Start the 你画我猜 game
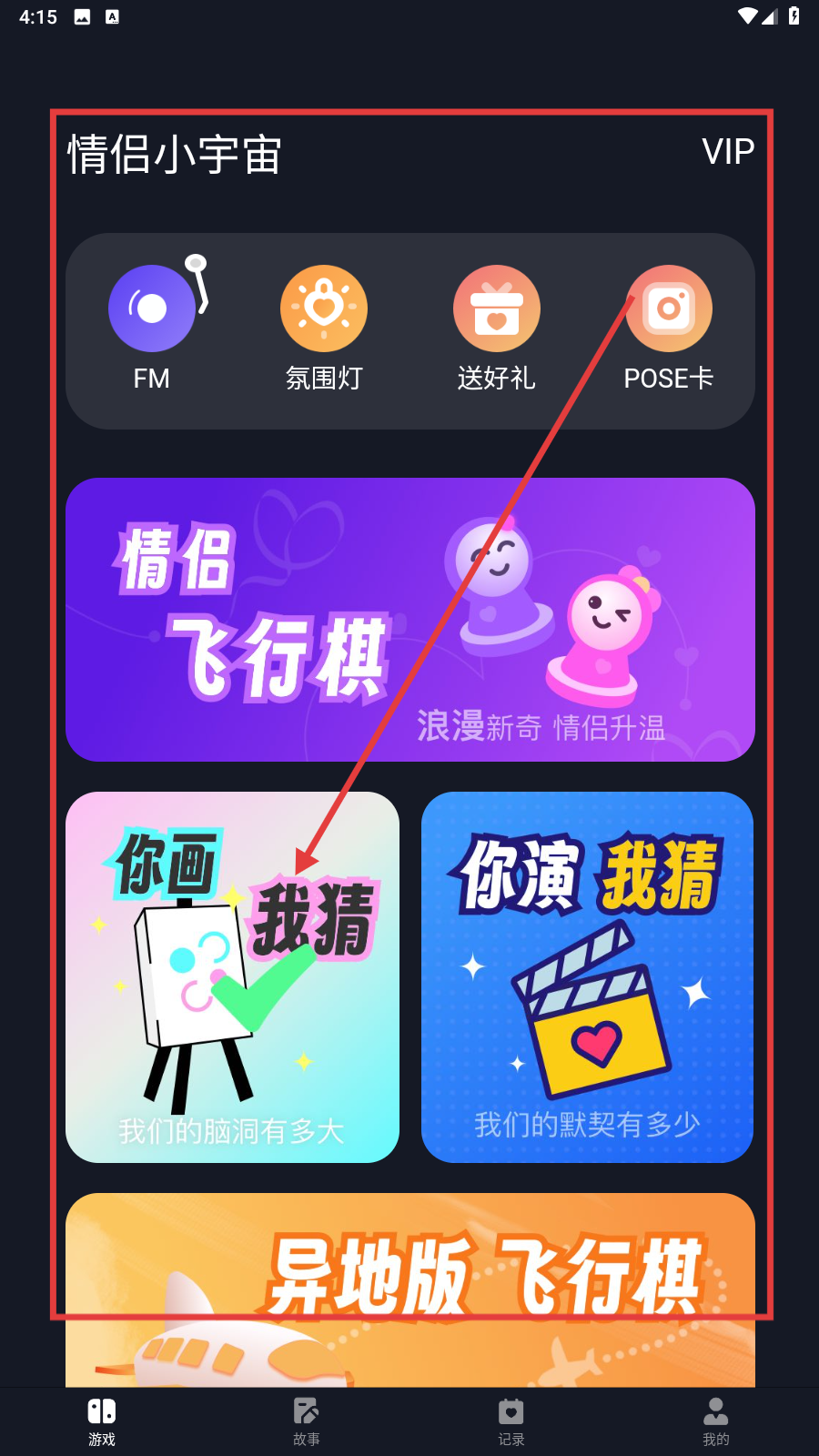819x1456 pixels. click(232, 976)
